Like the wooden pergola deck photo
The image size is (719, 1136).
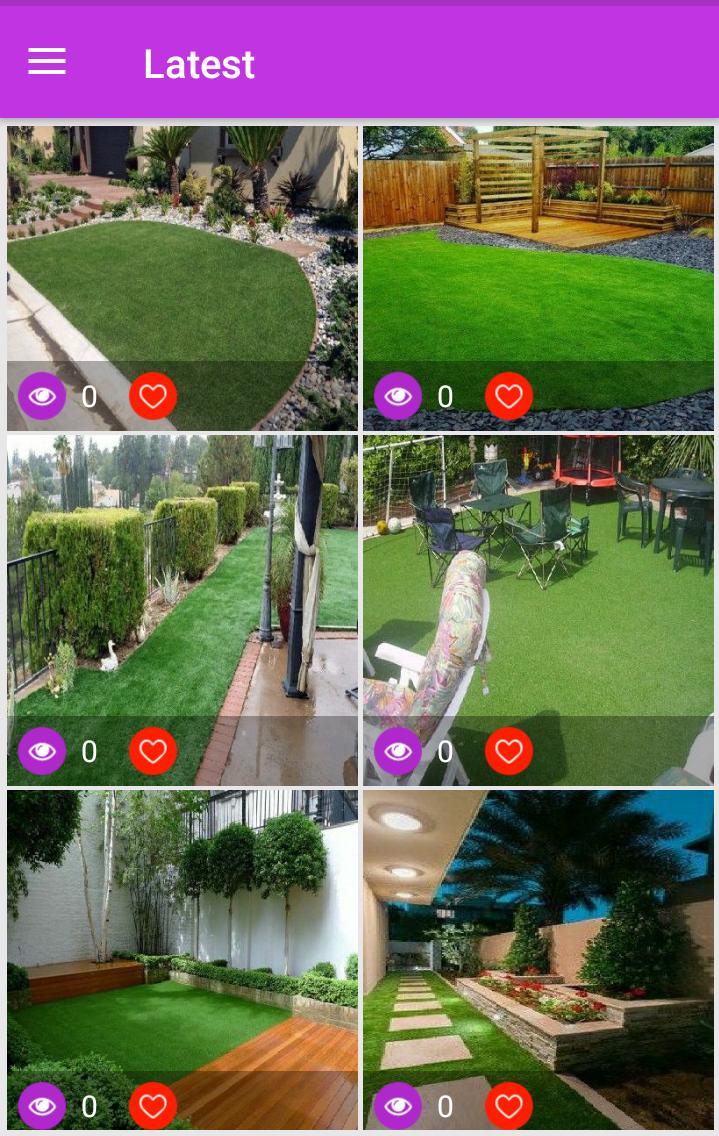(x=509, y=397)
